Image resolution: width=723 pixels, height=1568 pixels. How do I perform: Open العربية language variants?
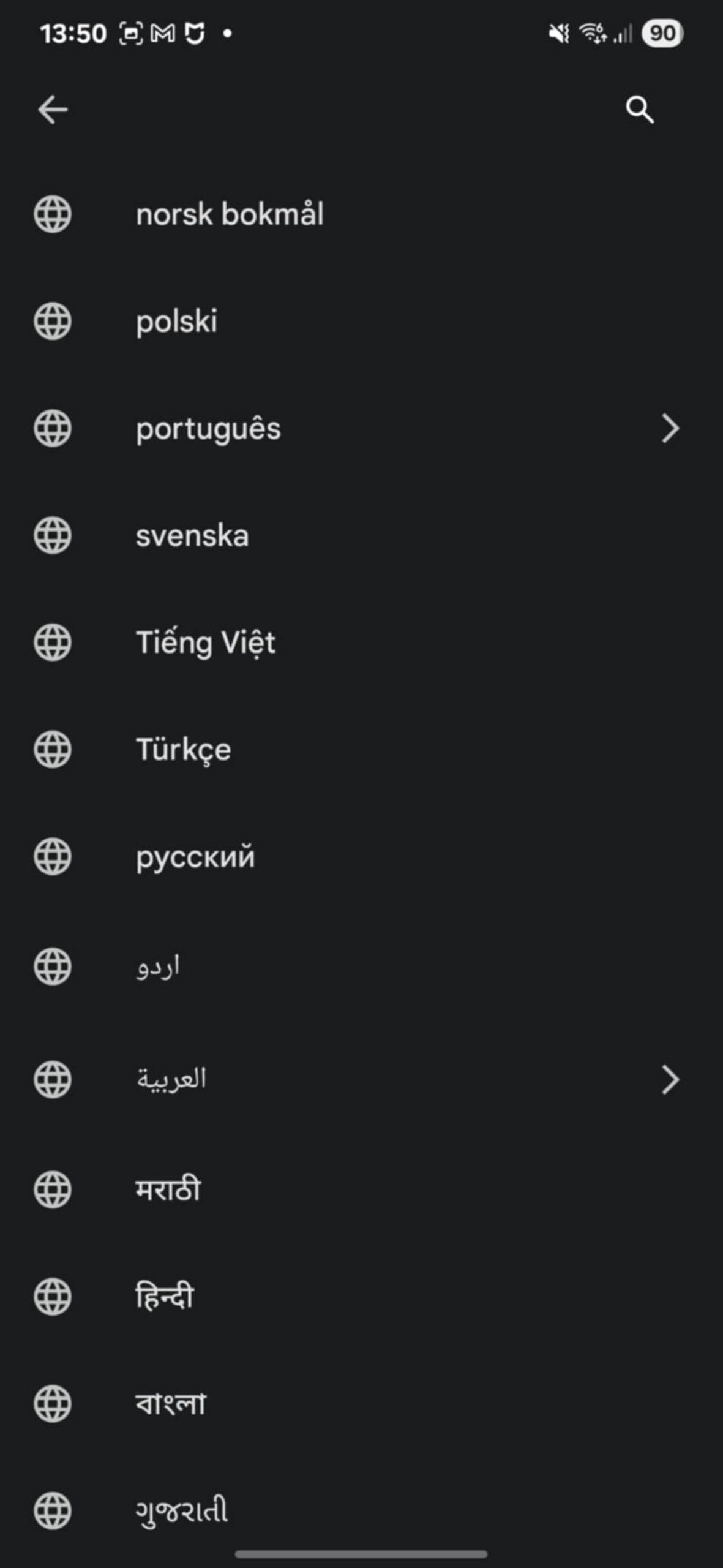point(361,1079)
